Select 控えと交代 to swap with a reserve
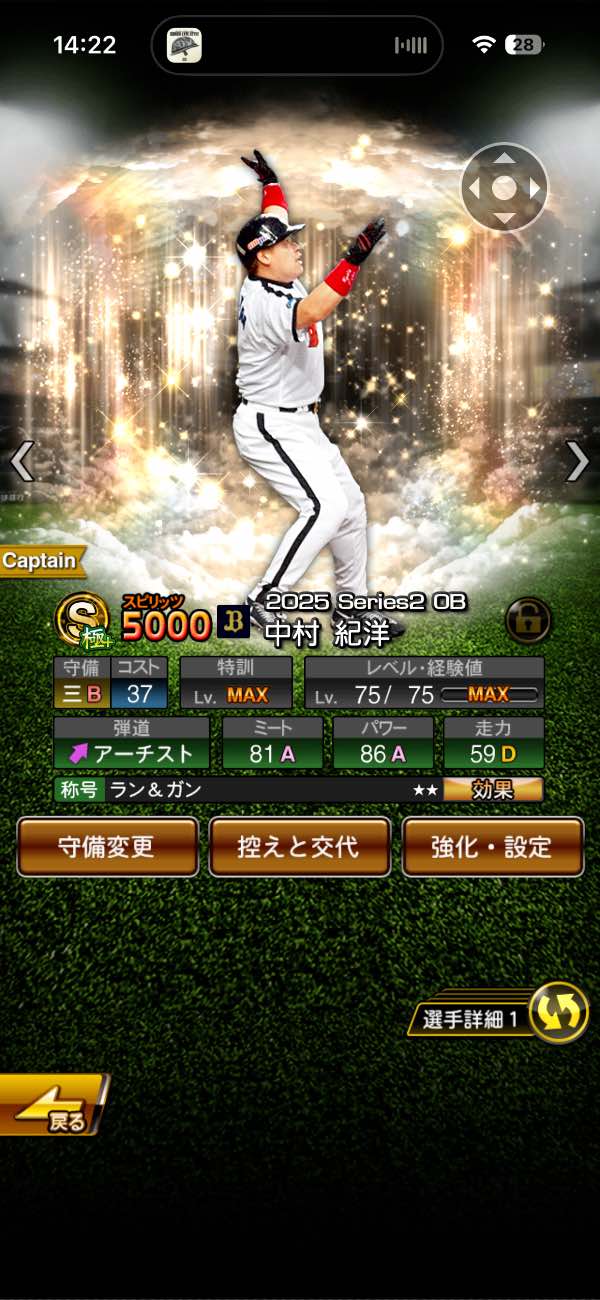 click(x=299, y=847)
